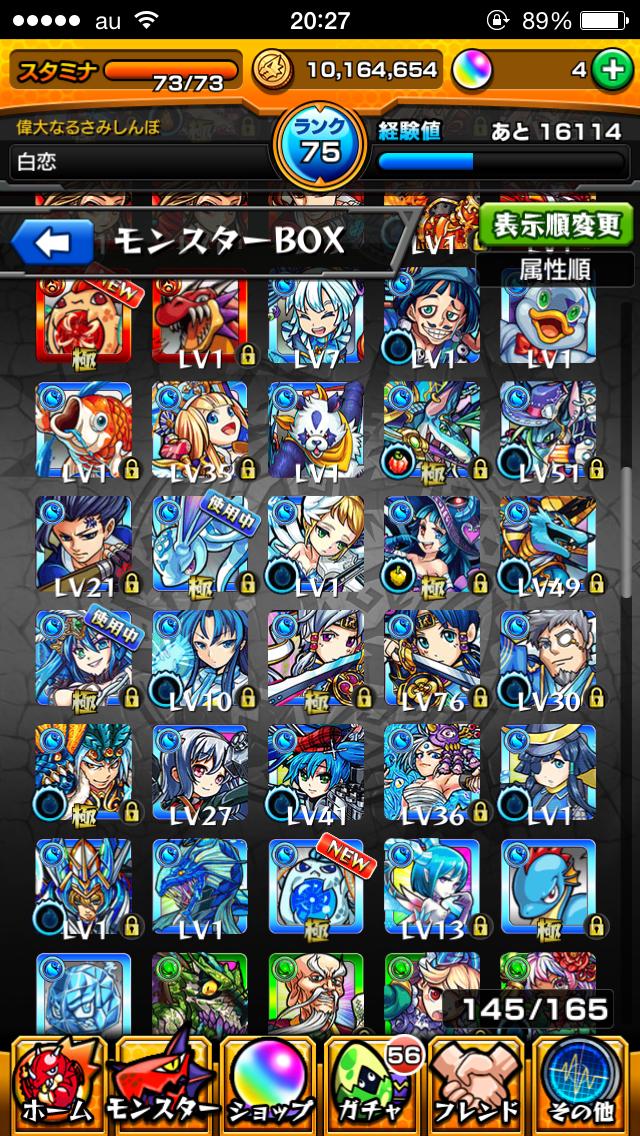
Task: Select the blonde girl monster LV39
Action: pos(200,430)
